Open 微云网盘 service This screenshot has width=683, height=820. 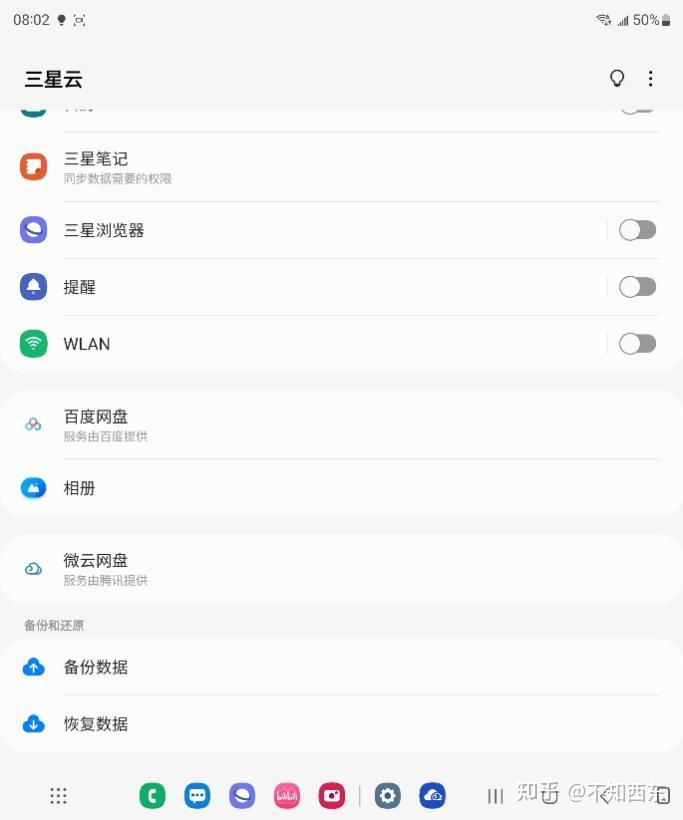tap(300, 569)
